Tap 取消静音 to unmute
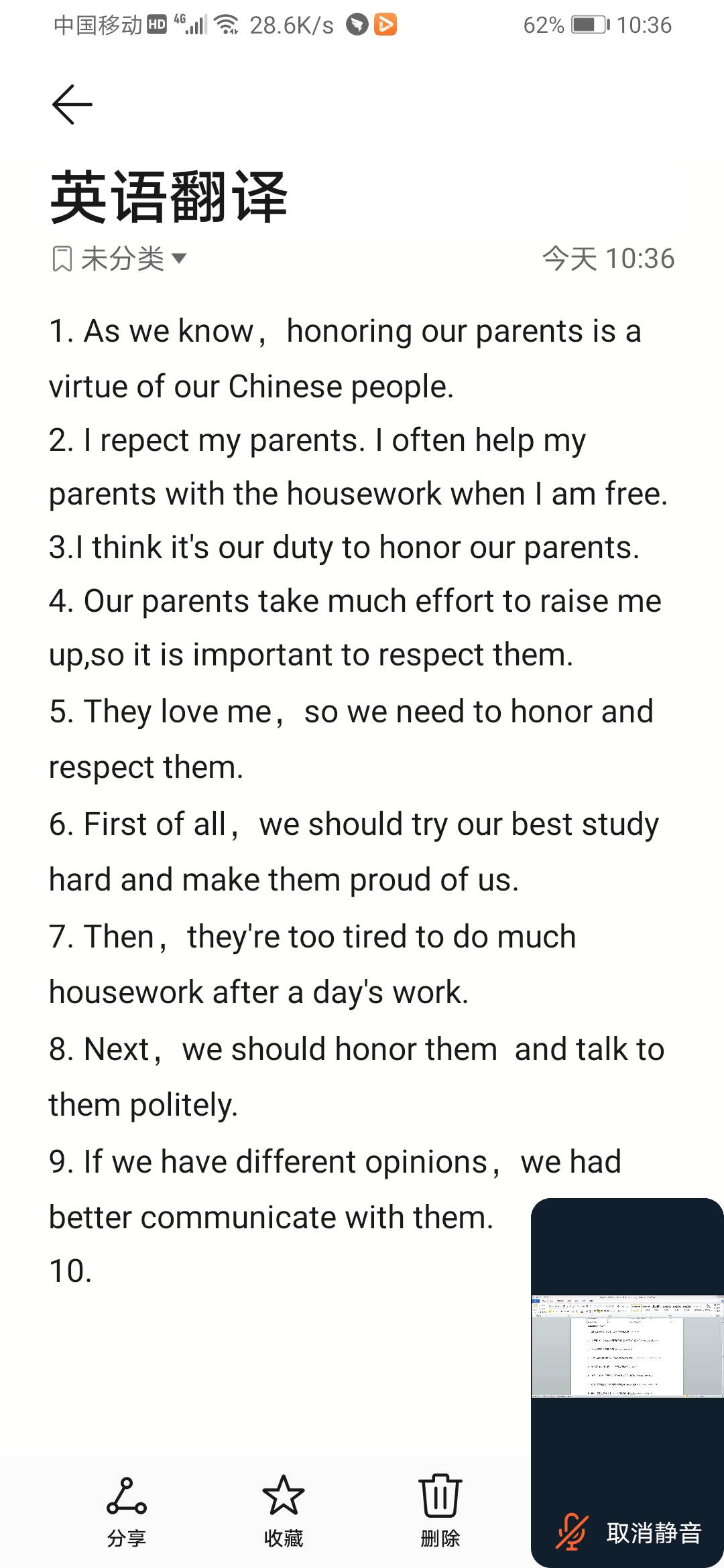The image size is (724, 1568). click(x=629, y=1532)
